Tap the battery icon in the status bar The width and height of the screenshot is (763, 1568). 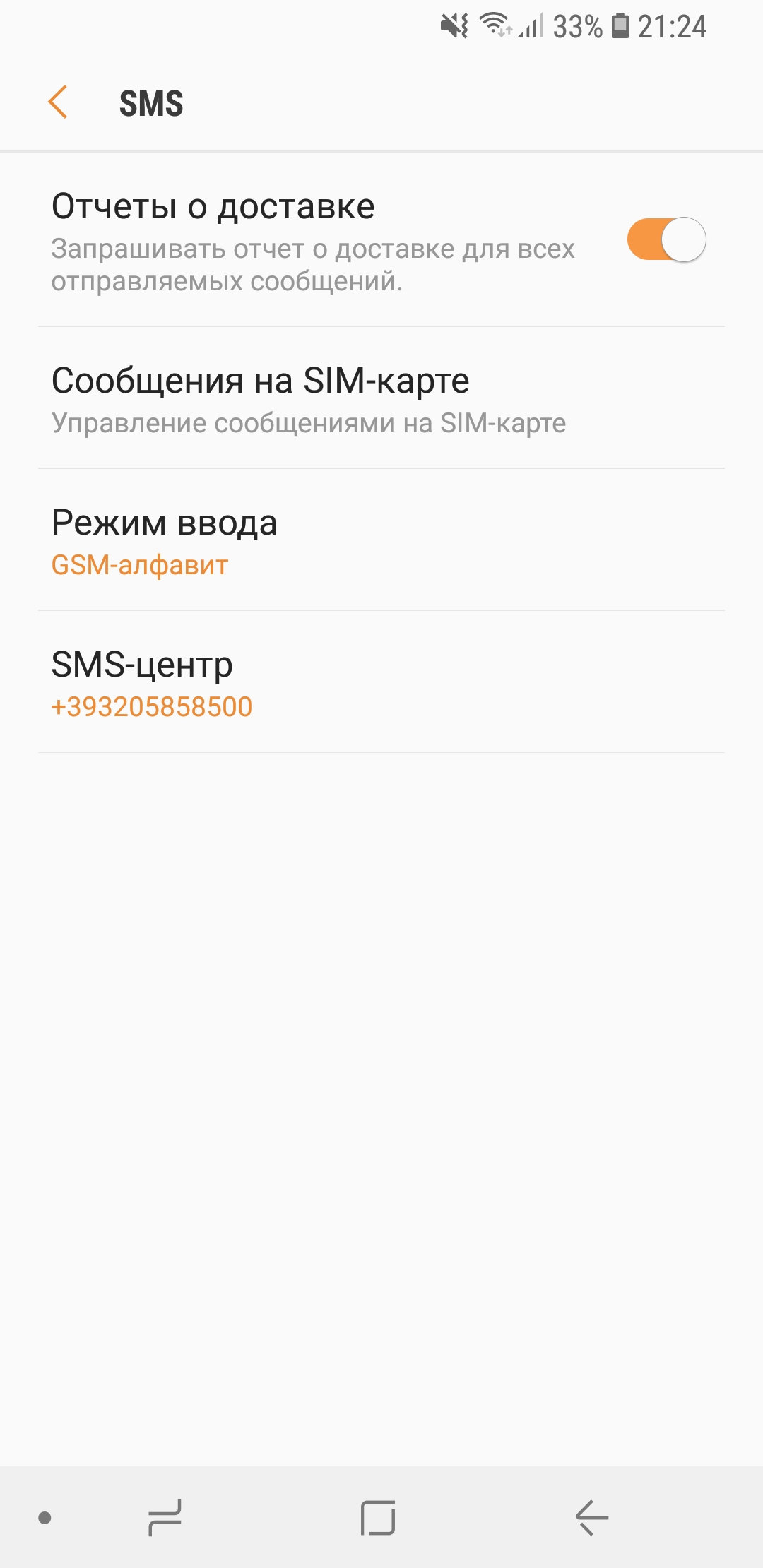pyautogui.click(x=620, y=25)
